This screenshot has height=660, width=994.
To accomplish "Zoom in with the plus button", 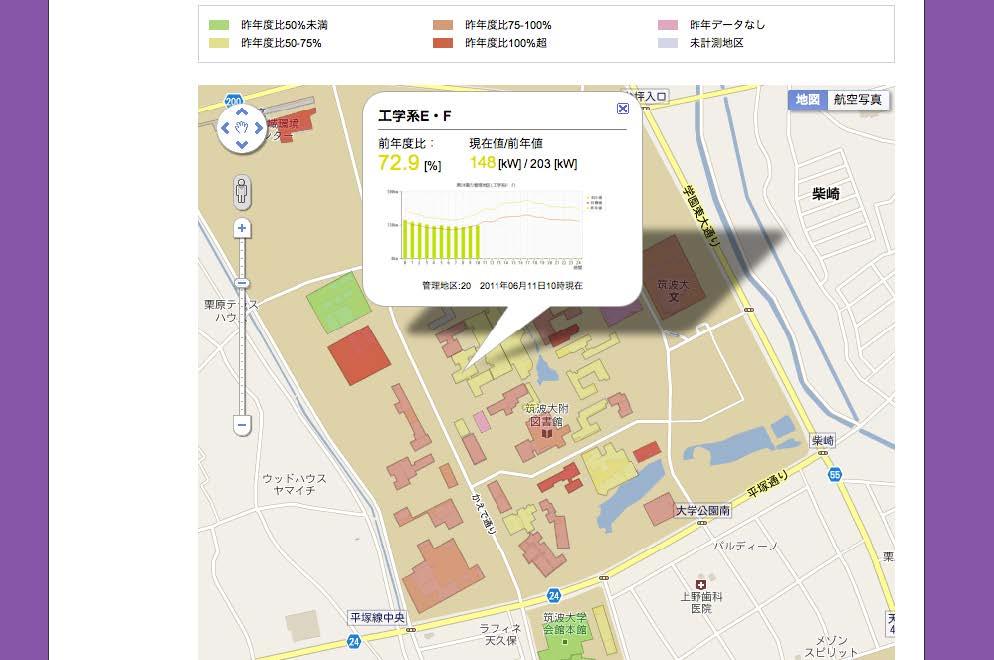I will 242,229.
